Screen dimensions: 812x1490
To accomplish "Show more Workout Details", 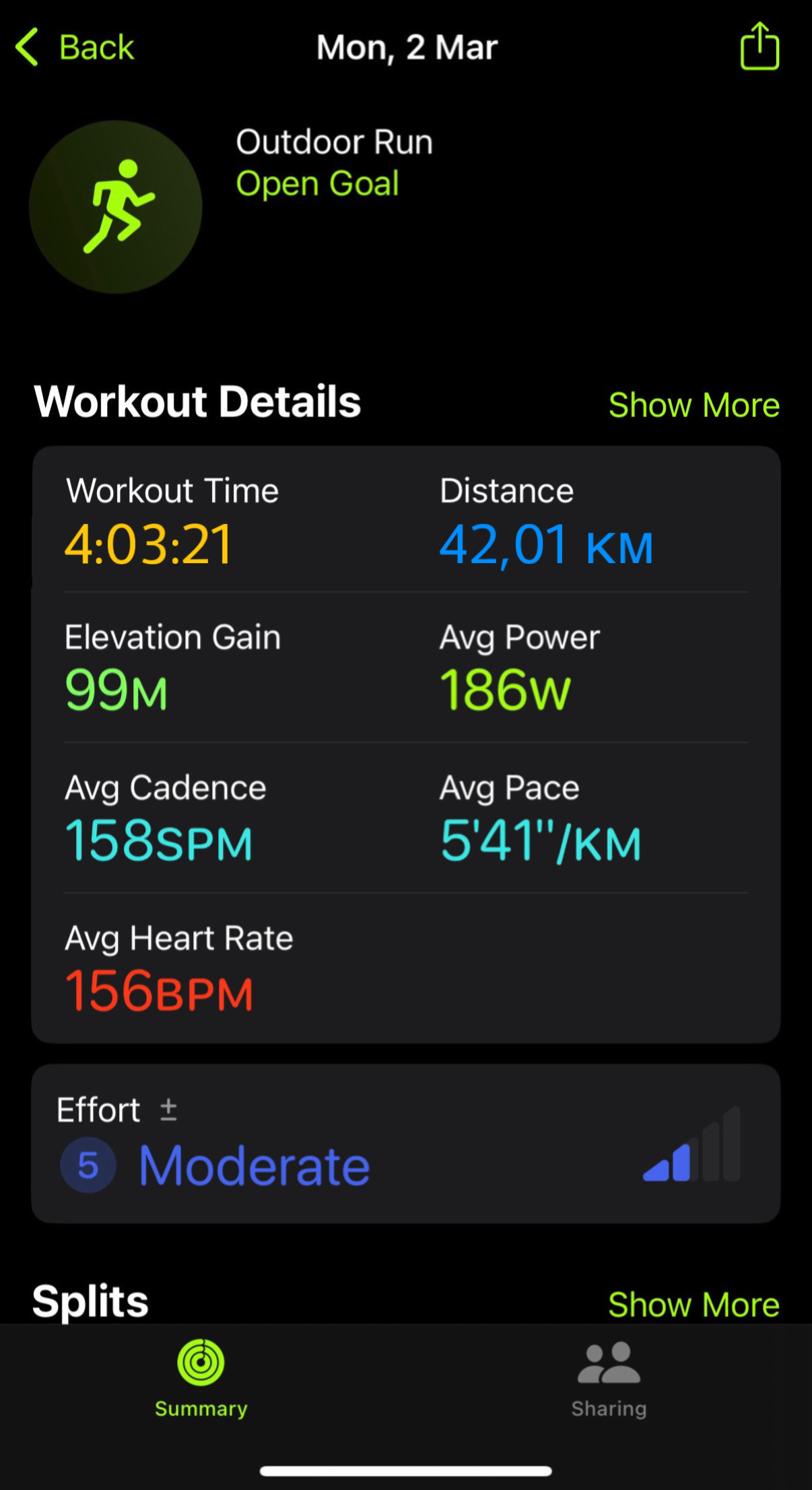I will click(693, 406).
